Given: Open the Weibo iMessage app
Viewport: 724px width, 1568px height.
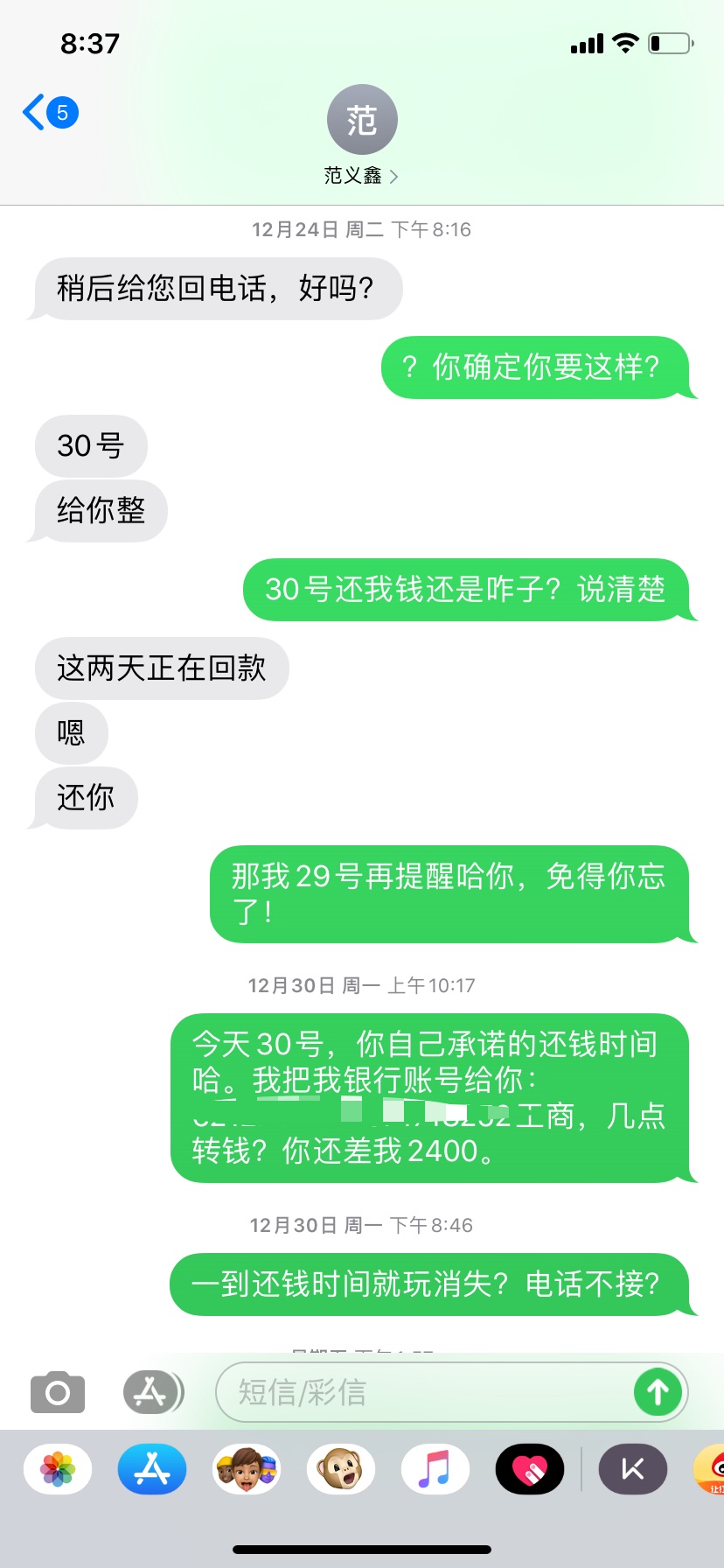Looking at the screenshot, I should pos(712,1469).
